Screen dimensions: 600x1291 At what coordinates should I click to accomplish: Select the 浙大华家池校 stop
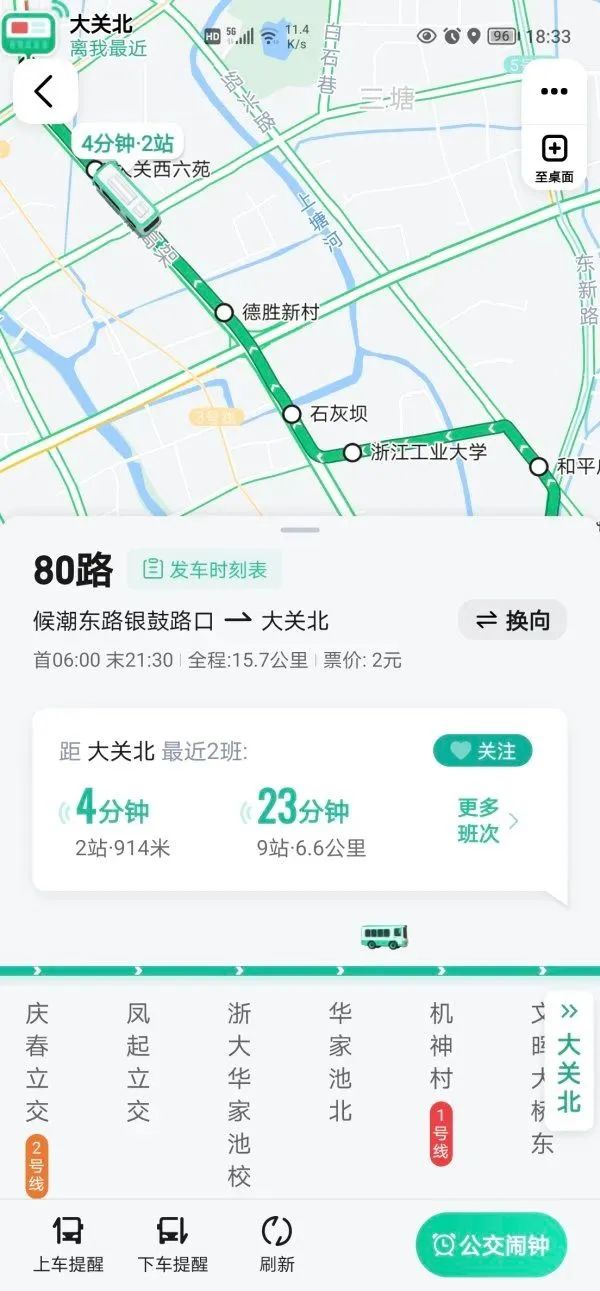click(239, 1094)
